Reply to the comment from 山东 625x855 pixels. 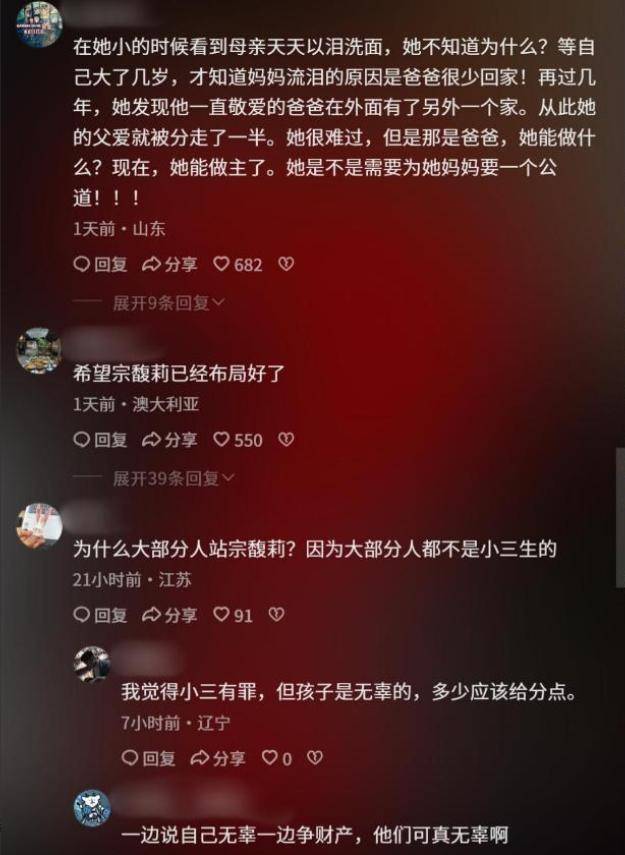pyautogui.click(x=101, y=264)
